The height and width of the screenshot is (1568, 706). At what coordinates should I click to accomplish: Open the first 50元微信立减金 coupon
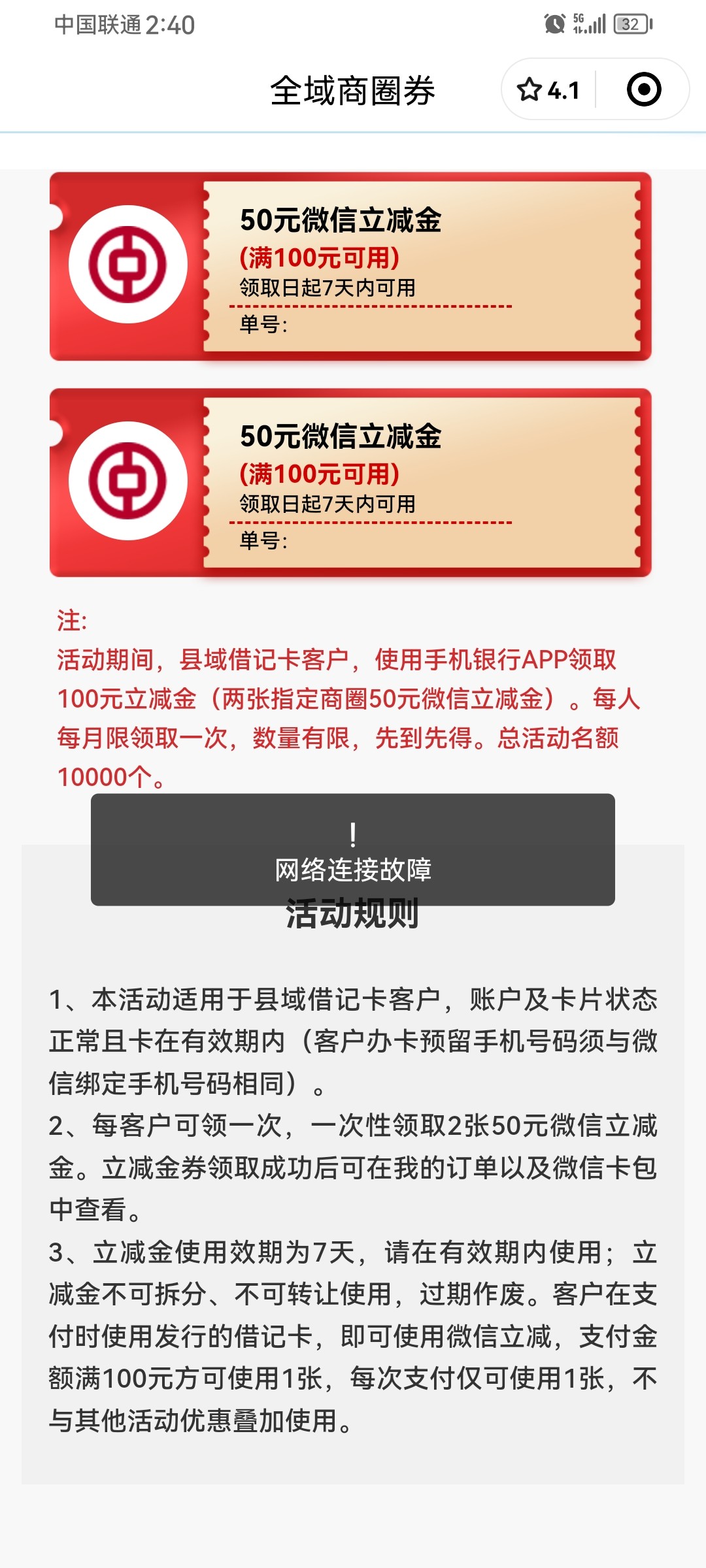[350, 267]
